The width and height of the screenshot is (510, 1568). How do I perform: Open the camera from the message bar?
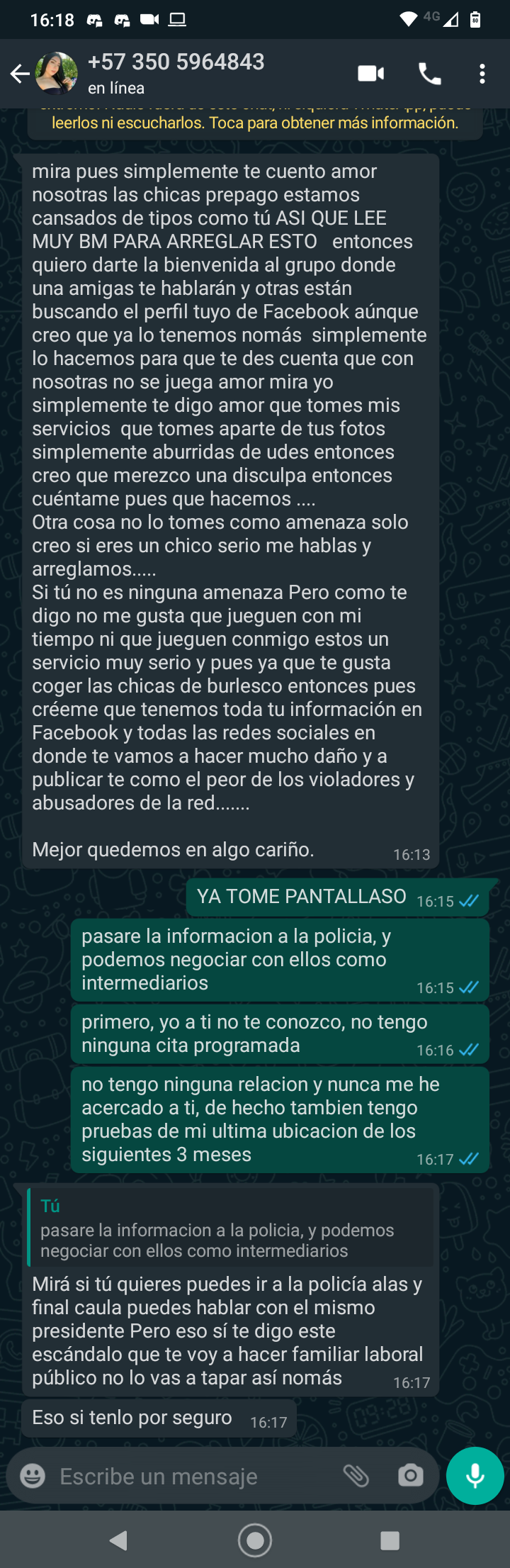[411, 1476]
